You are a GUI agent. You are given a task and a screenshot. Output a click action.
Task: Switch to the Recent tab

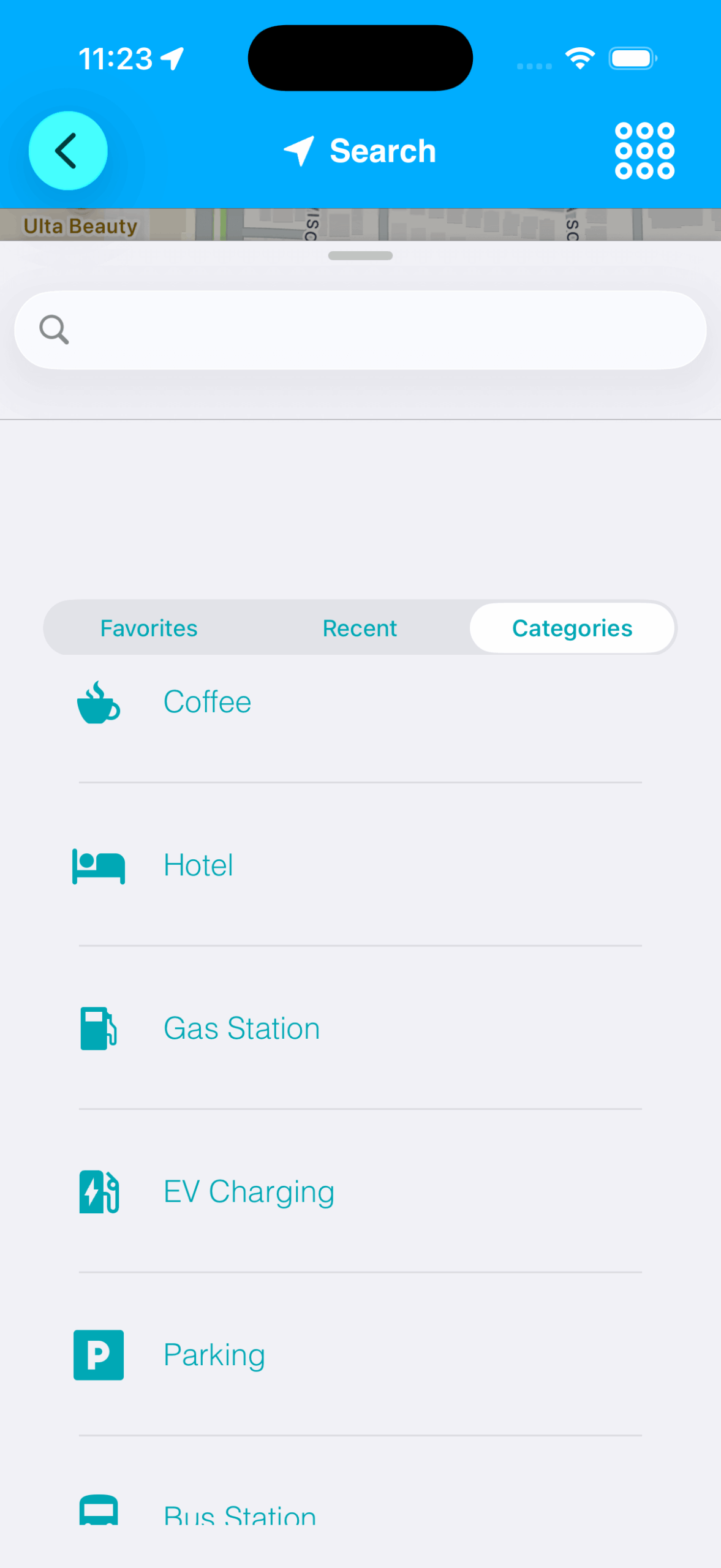(x=360, y=628)
